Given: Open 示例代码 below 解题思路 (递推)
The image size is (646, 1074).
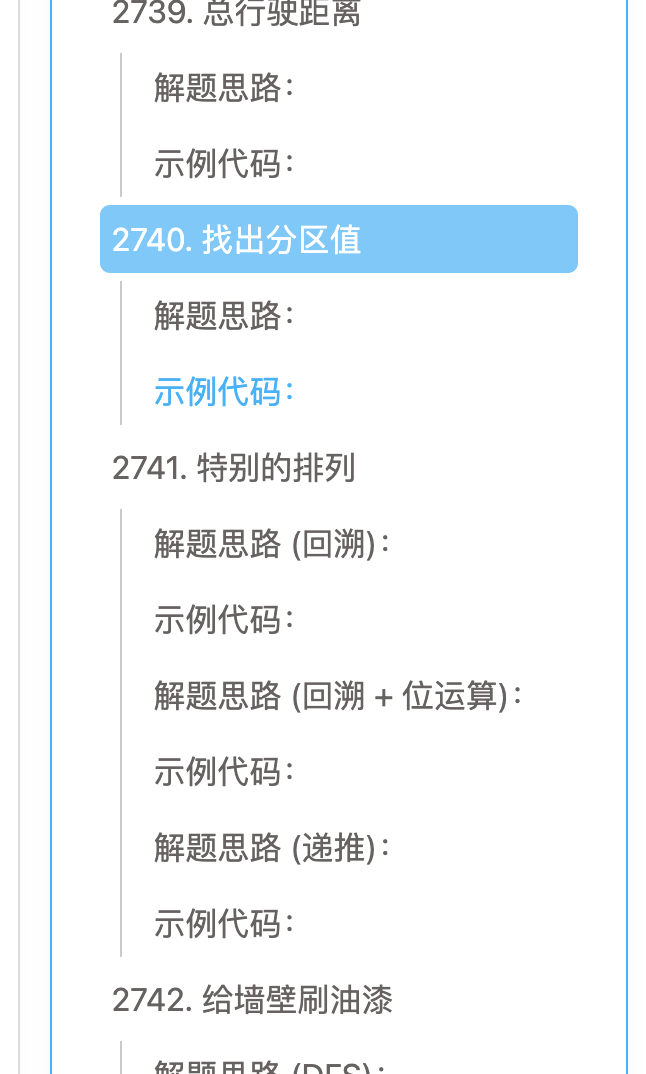Looking at the screenshot, I should (x=224, y=924).
